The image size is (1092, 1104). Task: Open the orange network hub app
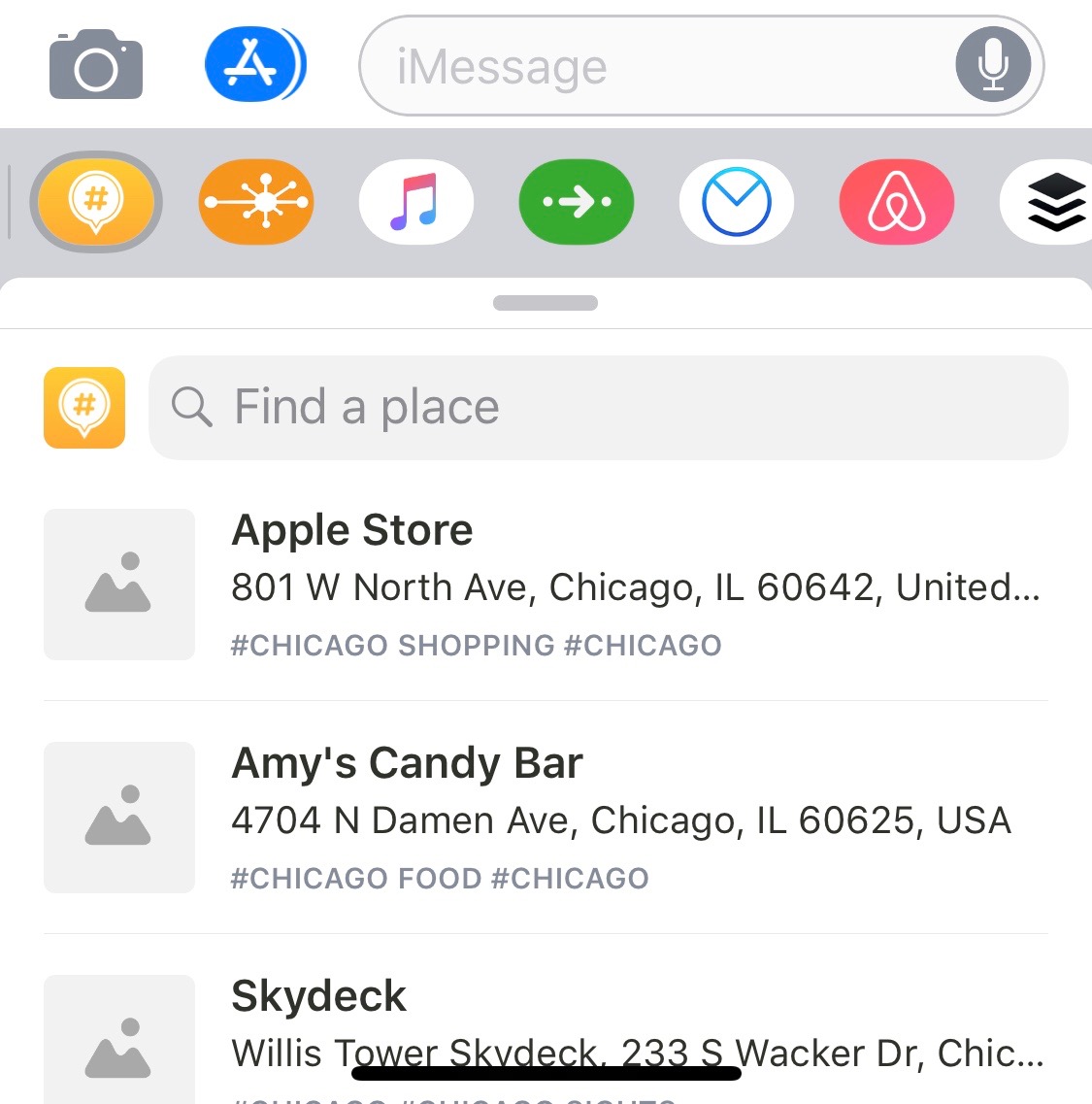pyautogui.click(x=256, y=202)
